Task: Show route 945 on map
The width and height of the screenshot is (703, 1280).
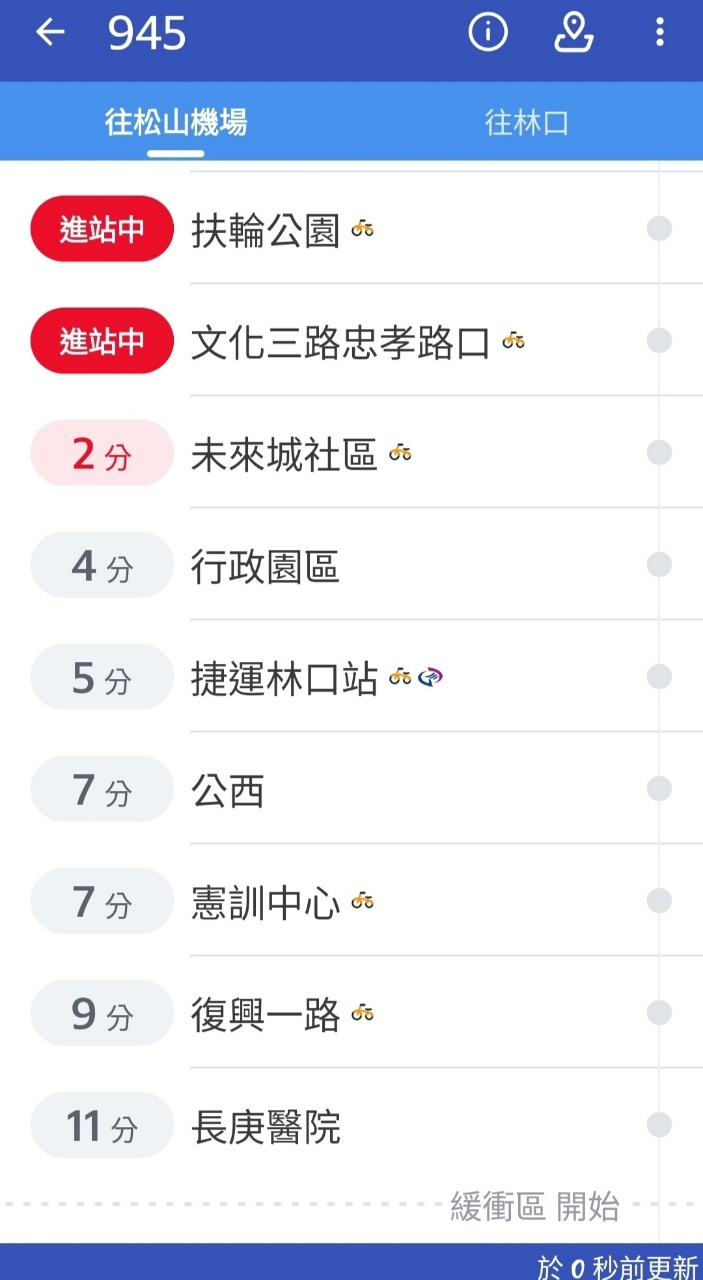Action: [x=574, y=33]
